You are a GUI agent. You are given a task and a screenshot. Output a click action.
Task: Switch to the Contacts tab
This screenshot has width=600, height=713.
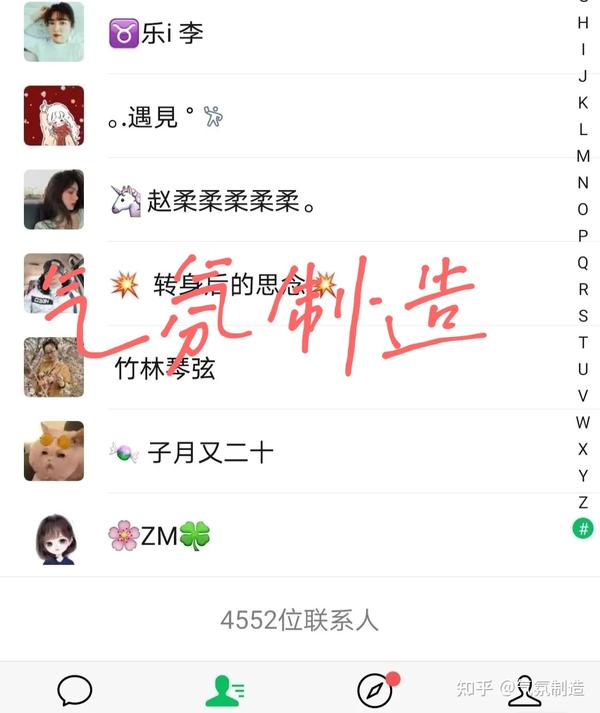pos(225,690)
